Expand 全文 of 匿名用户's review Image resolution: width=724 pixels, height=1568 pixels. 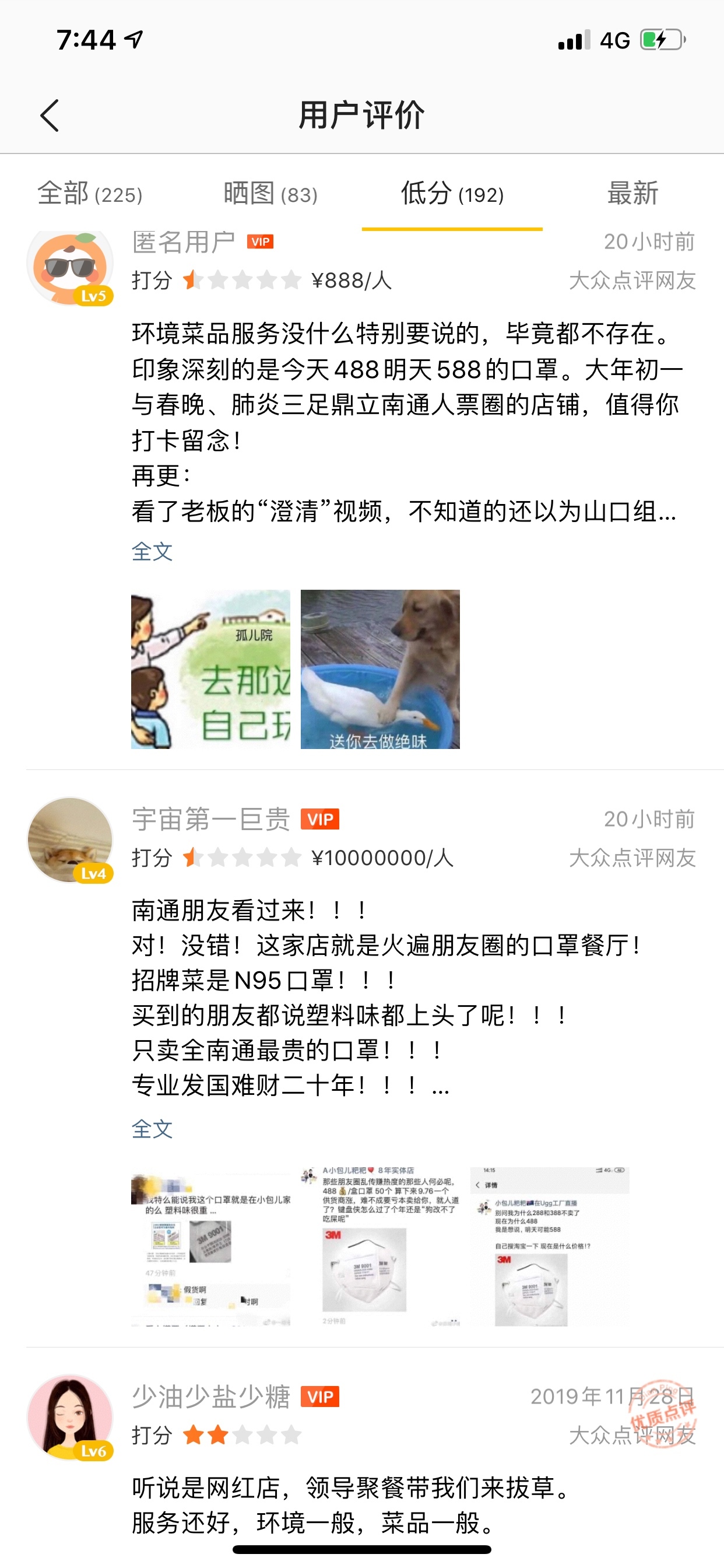[152, 551]
